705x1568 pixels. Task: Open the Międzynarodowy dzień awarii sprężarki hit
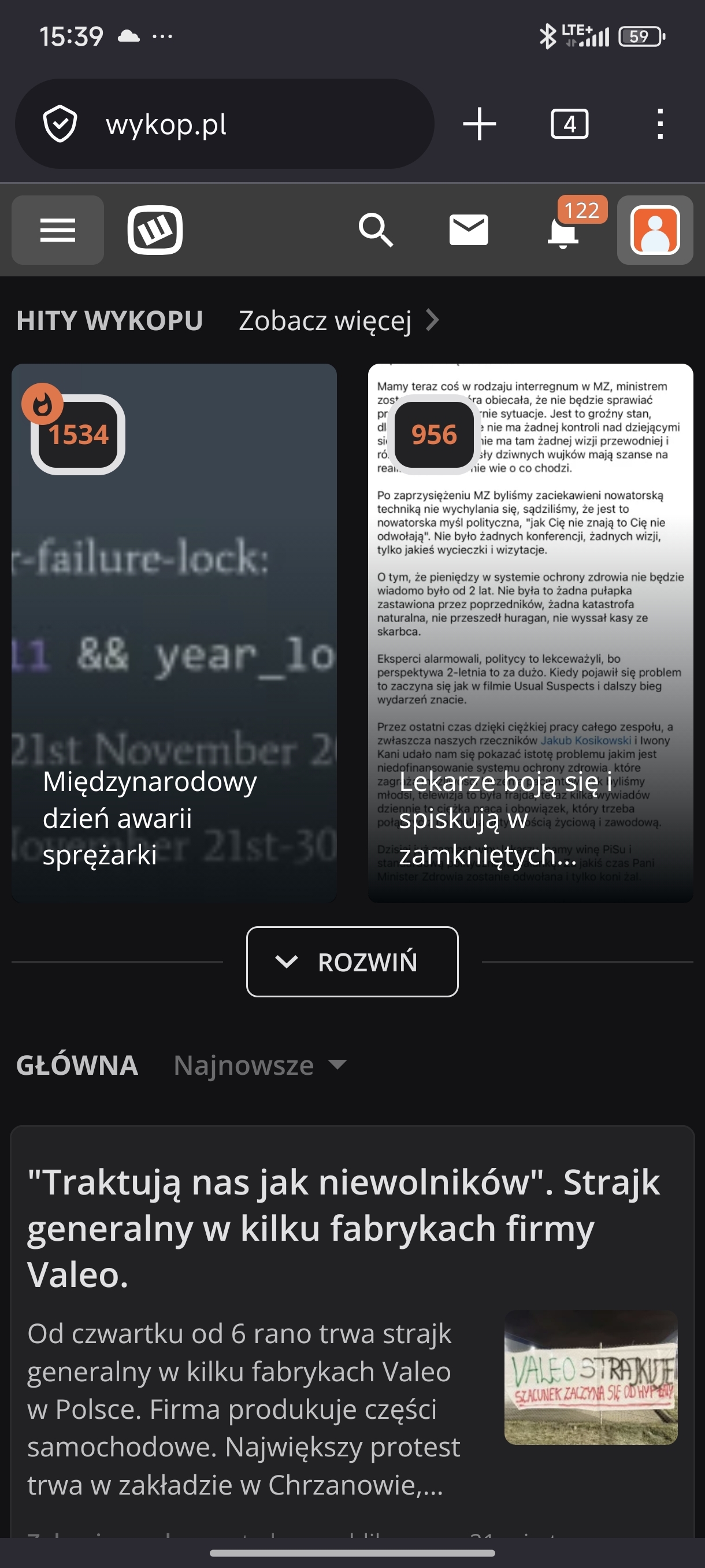(x=174, y=633)
